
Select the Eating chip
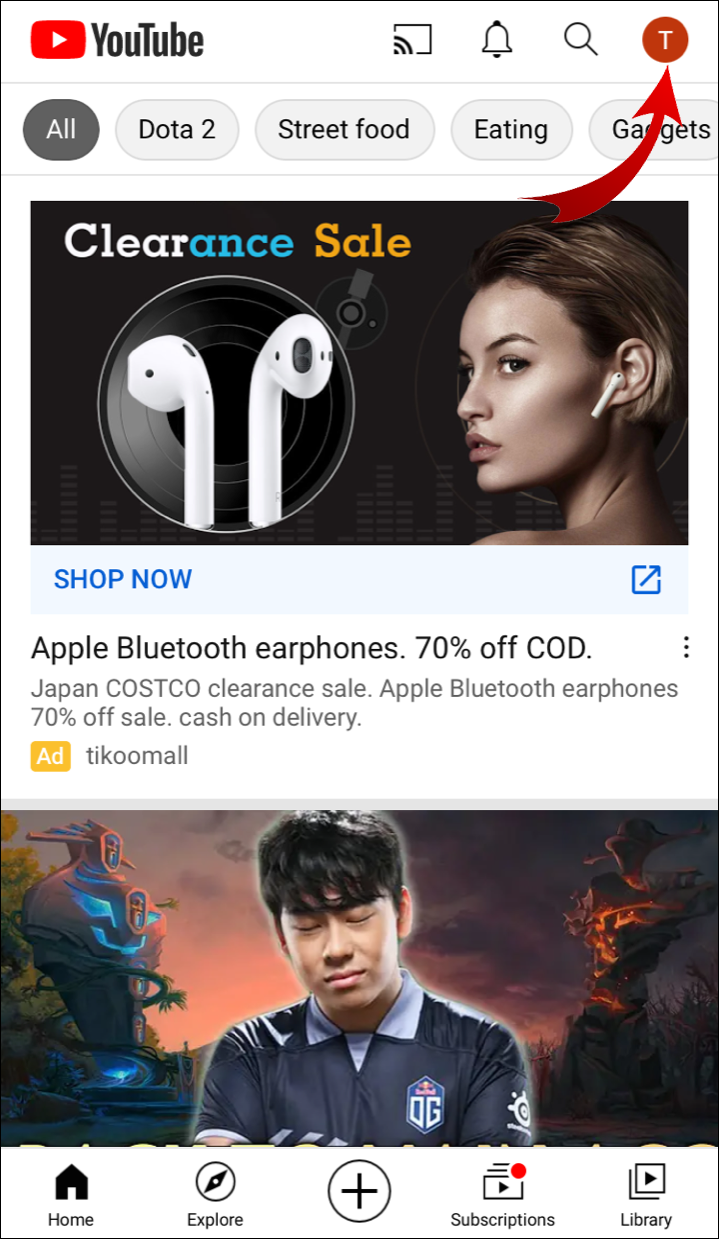tap(511, 129)
